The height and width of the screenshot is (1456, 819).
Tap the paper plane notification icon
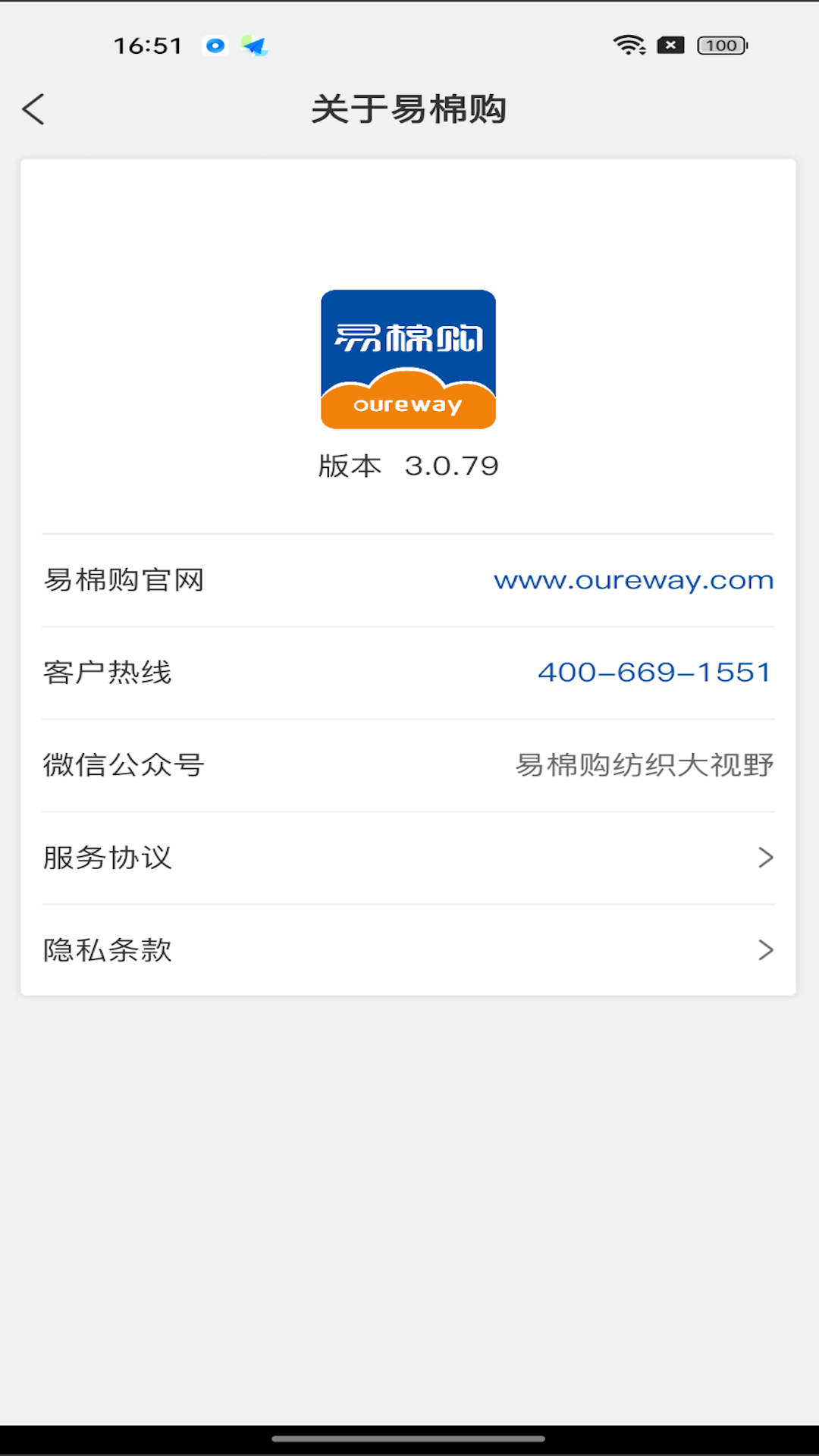click(x=256, y=45)
